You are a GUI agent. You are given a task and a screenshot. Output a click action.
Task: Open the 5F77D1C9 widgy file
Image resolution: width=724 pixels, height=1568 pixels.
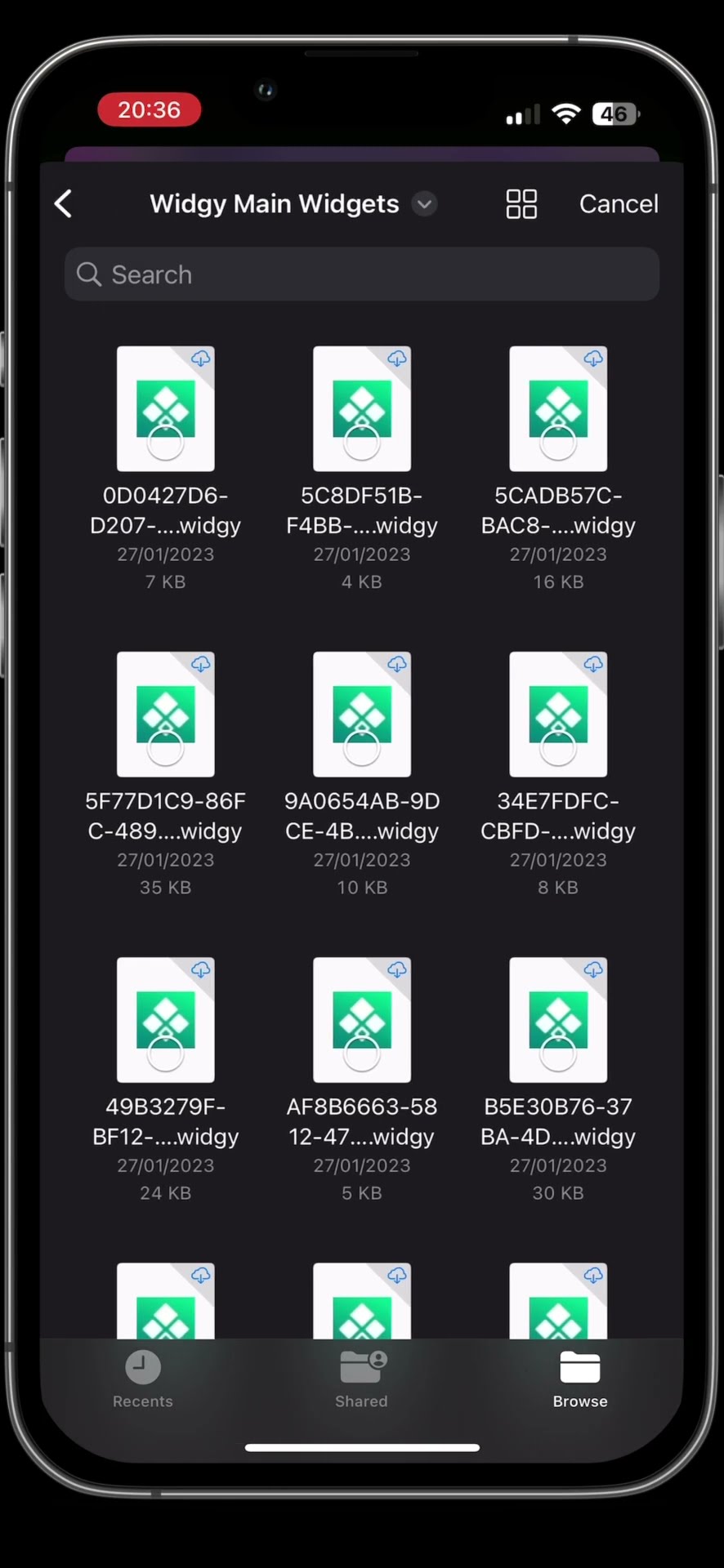[166, 715]
